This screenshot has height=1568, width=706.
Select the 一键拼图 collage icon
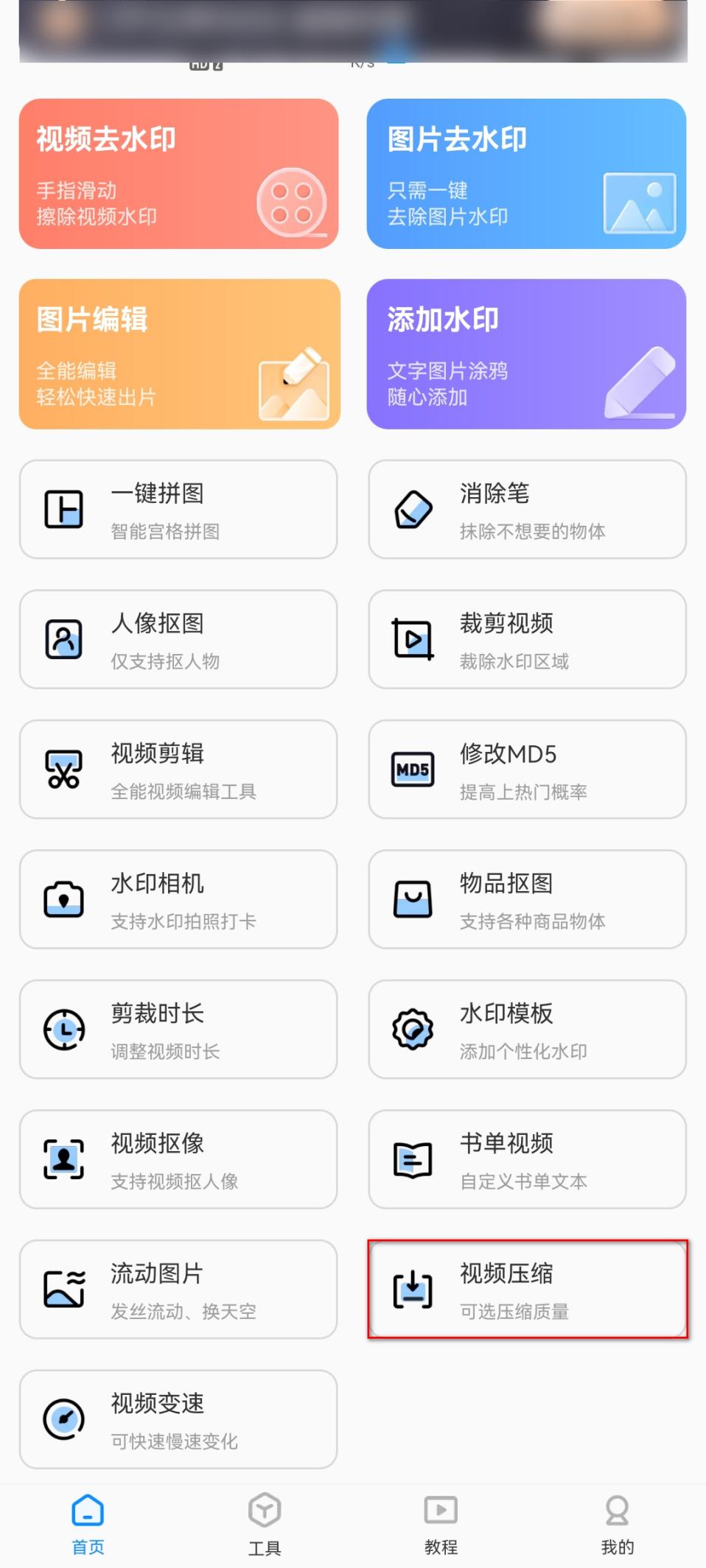[x=63, y=509]
